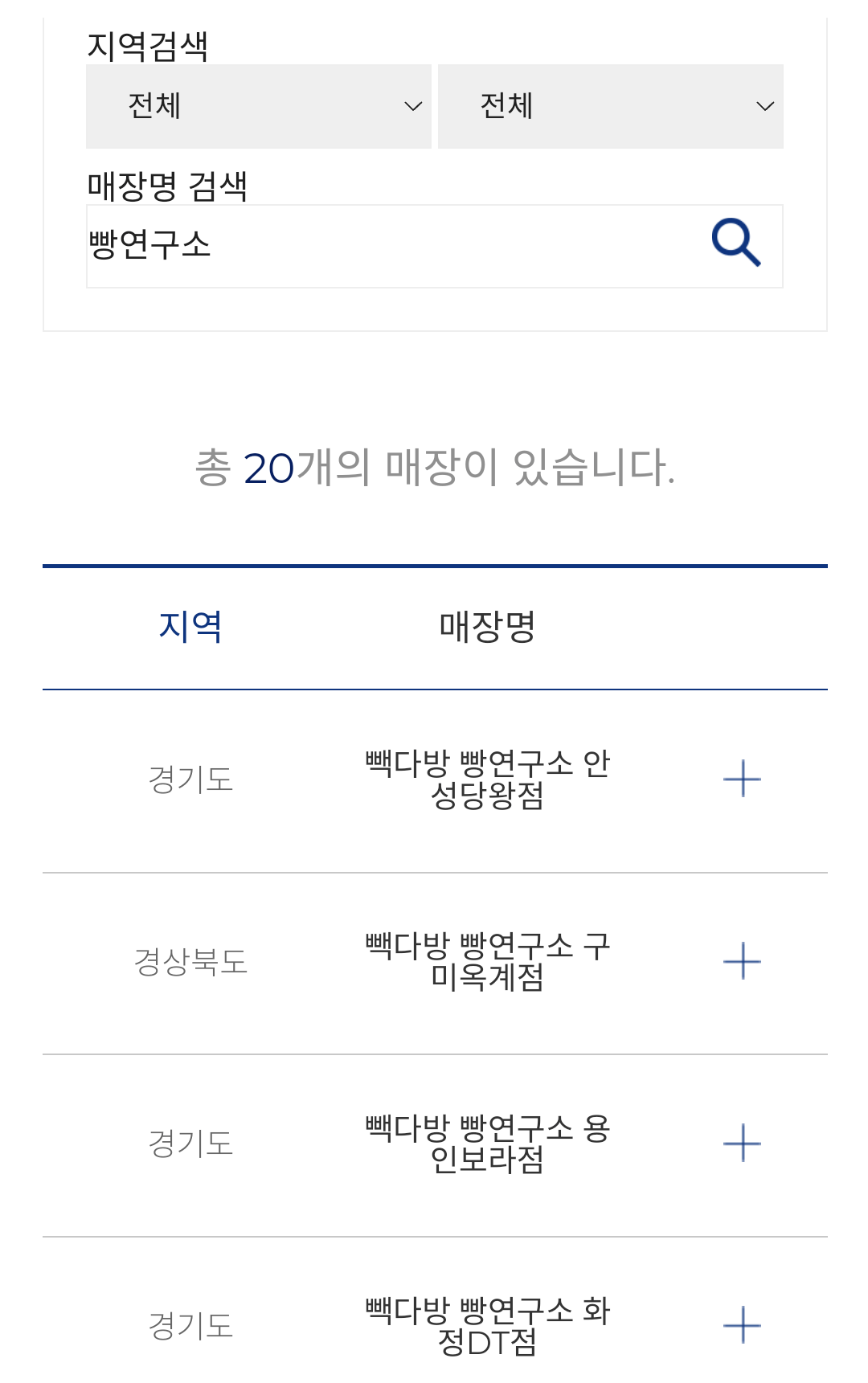Expand the 용인보라점 store row
868x1383 pixels.
741,1143
